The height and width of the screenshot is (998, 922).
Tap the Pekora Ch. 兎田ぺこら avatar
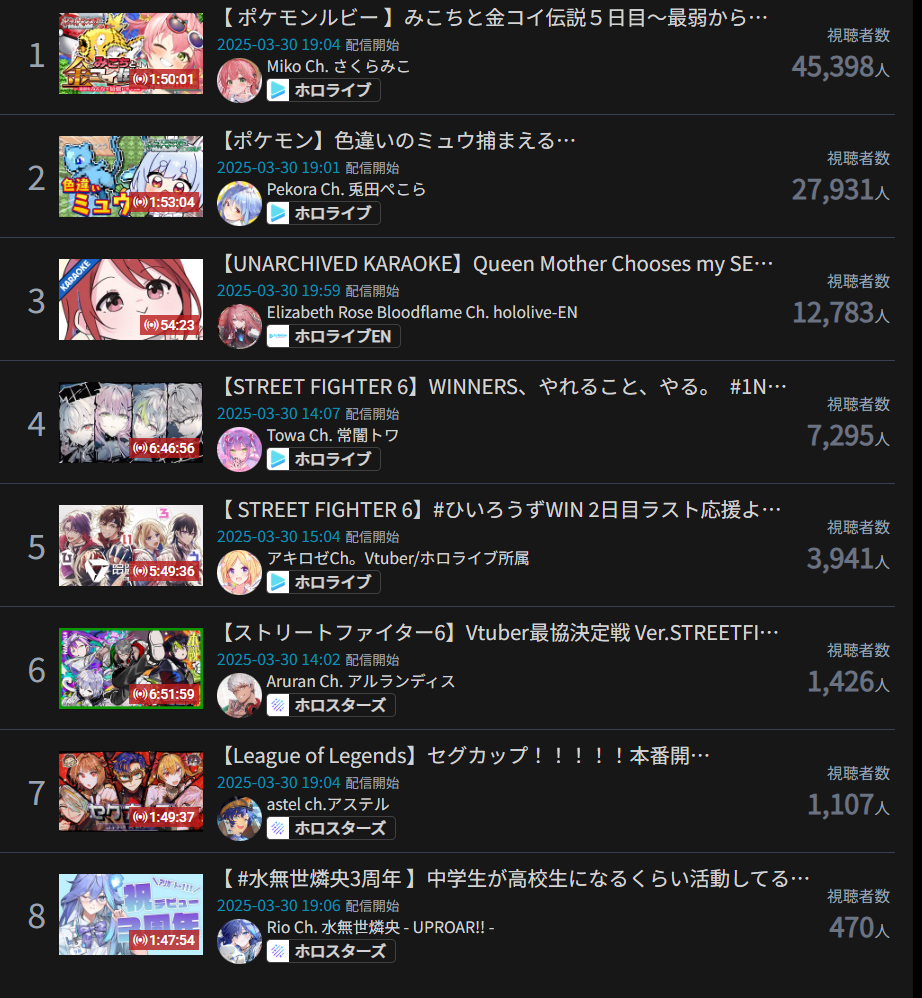pyautogui.click(x=239, y=203)
